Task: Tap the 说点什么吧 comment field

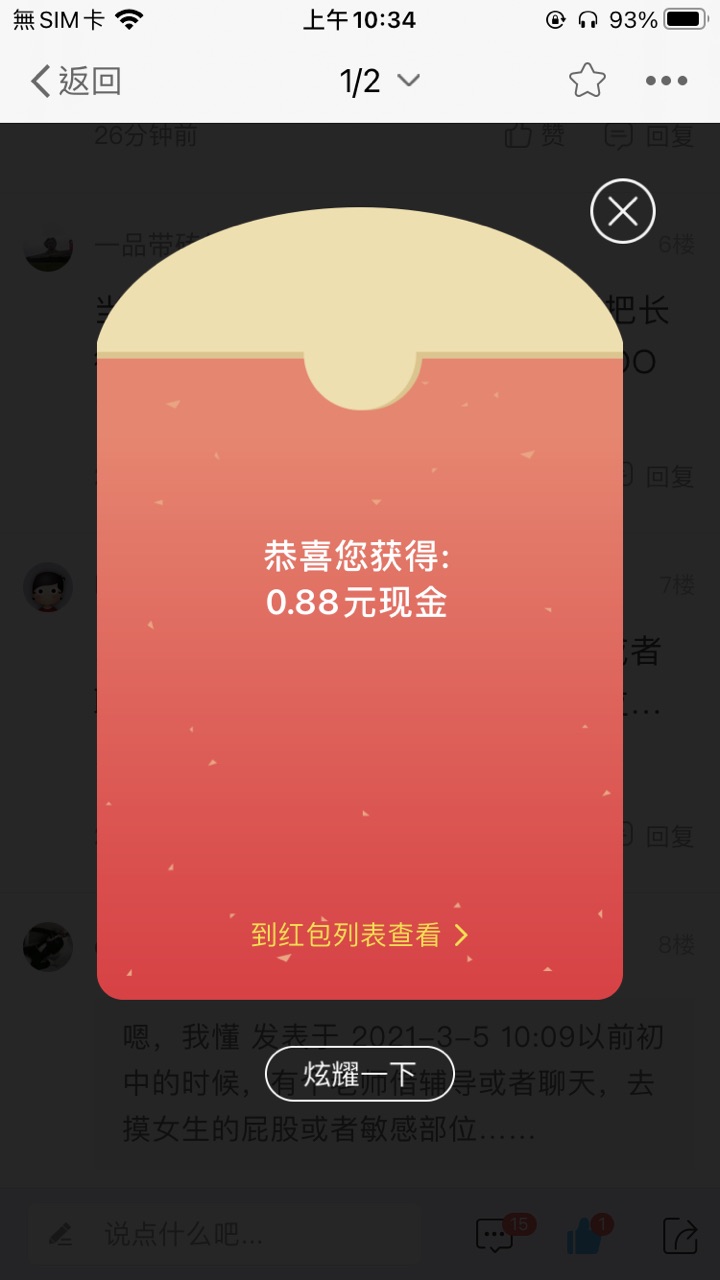Action: pos(225,1235)
